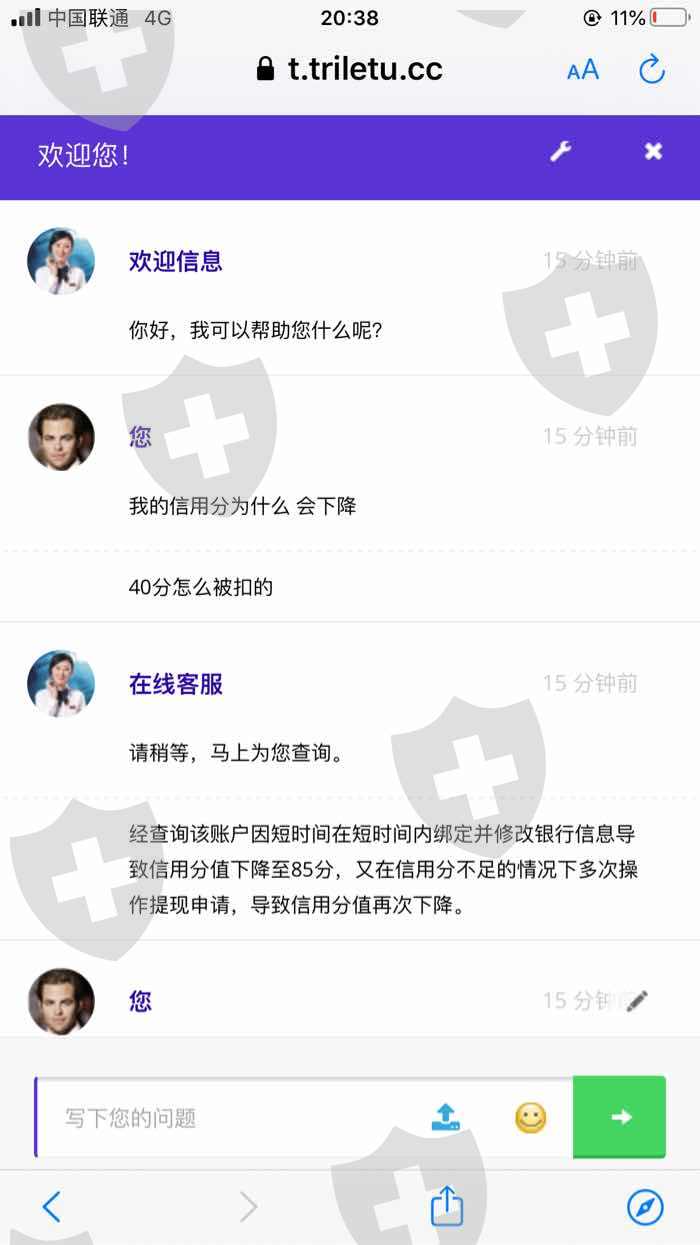
Task: Reload the page in Safari
Action: tap(652, 69)
